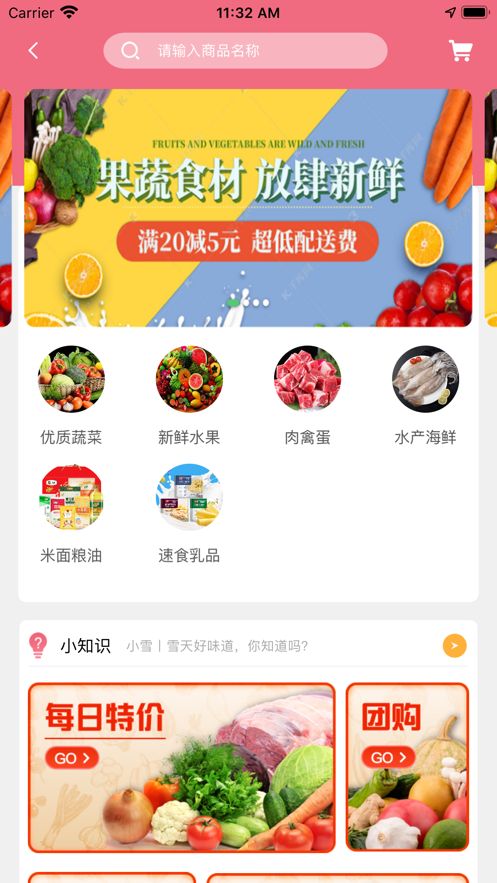Browse the 新鲜水果 category

pyautogui.click(x=189, y=396)
